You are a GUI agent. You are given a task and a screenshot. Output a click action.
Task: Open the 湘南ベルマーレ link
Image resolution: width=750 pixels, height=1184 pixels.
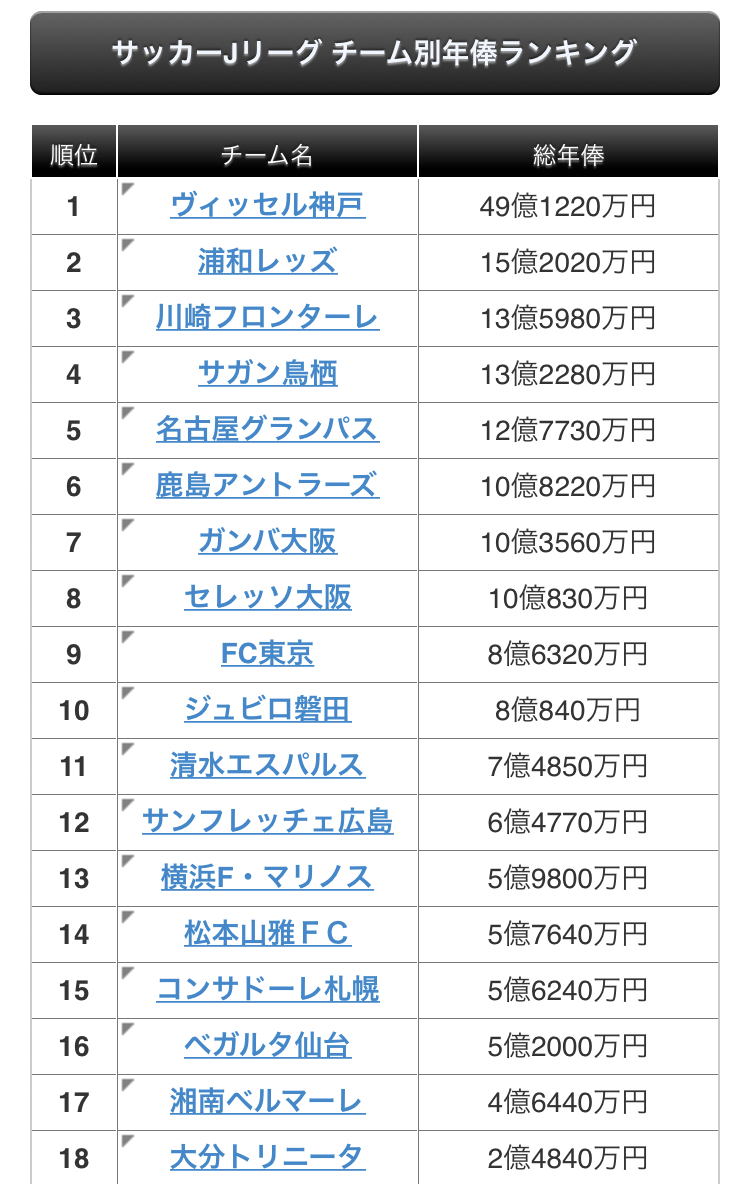pos(267,1101)
